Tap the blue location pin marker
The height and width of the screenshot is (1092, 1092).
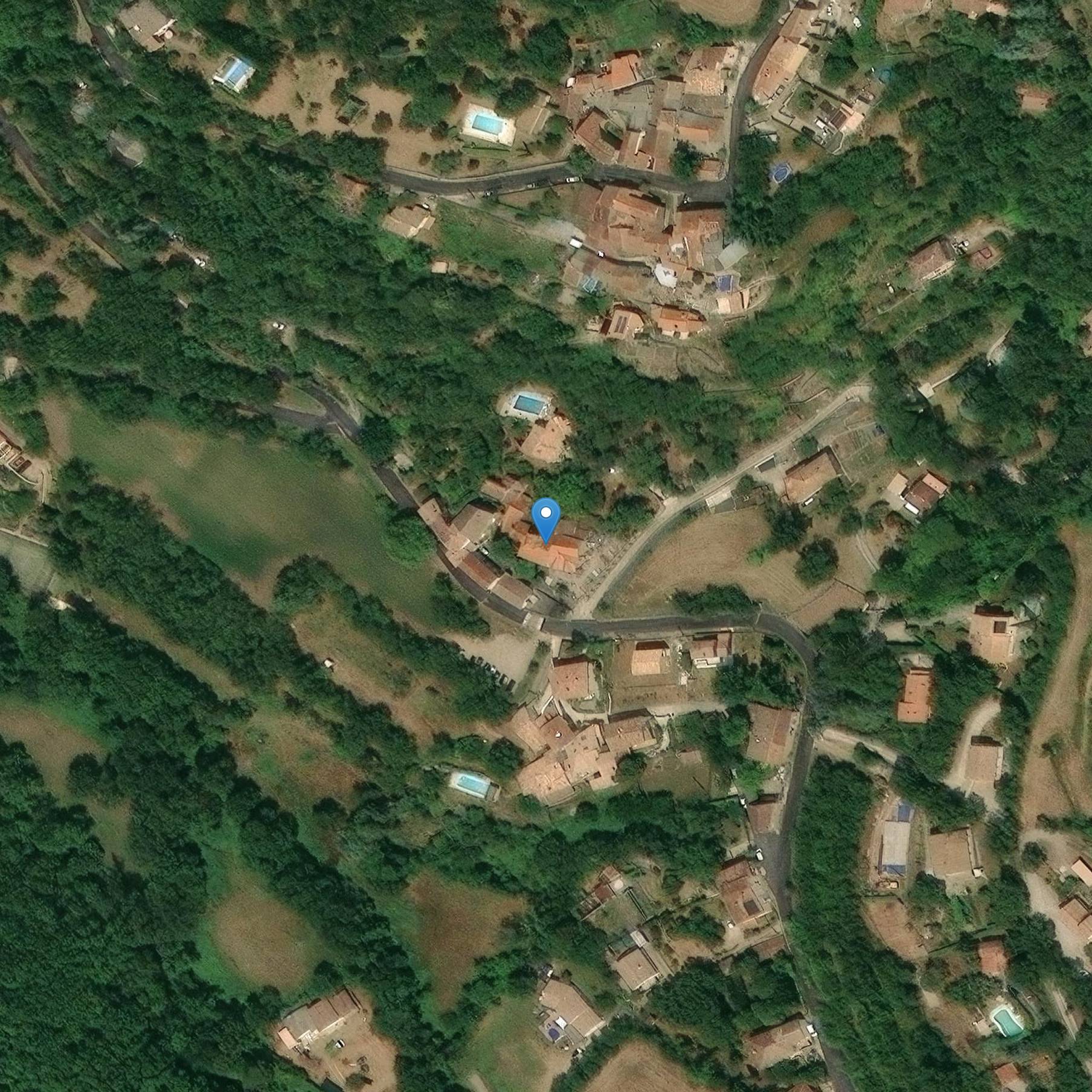pyautogui.click(x=546, y=518)
